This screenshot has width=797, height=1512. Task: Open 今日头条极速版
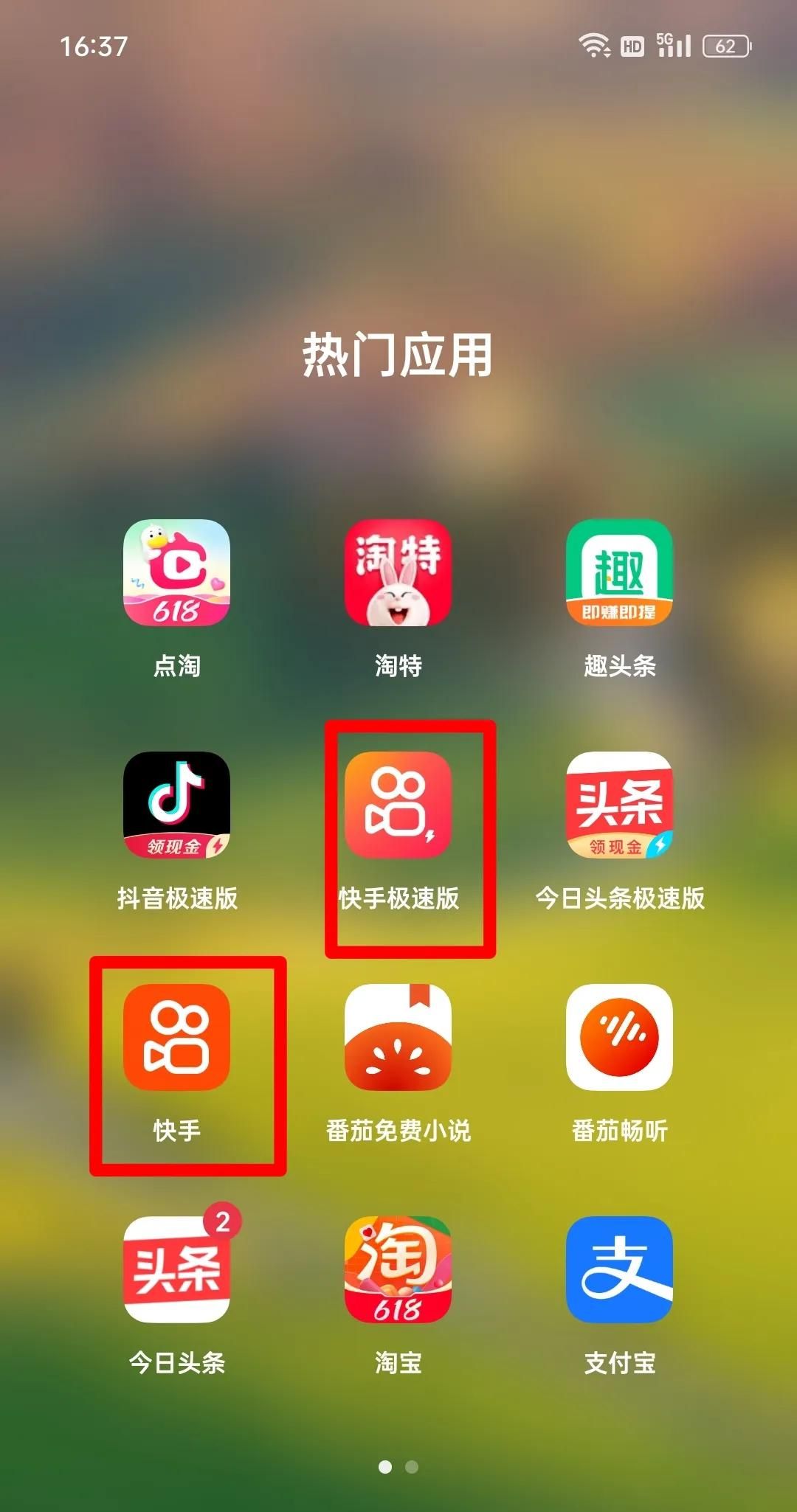(619, 805)
